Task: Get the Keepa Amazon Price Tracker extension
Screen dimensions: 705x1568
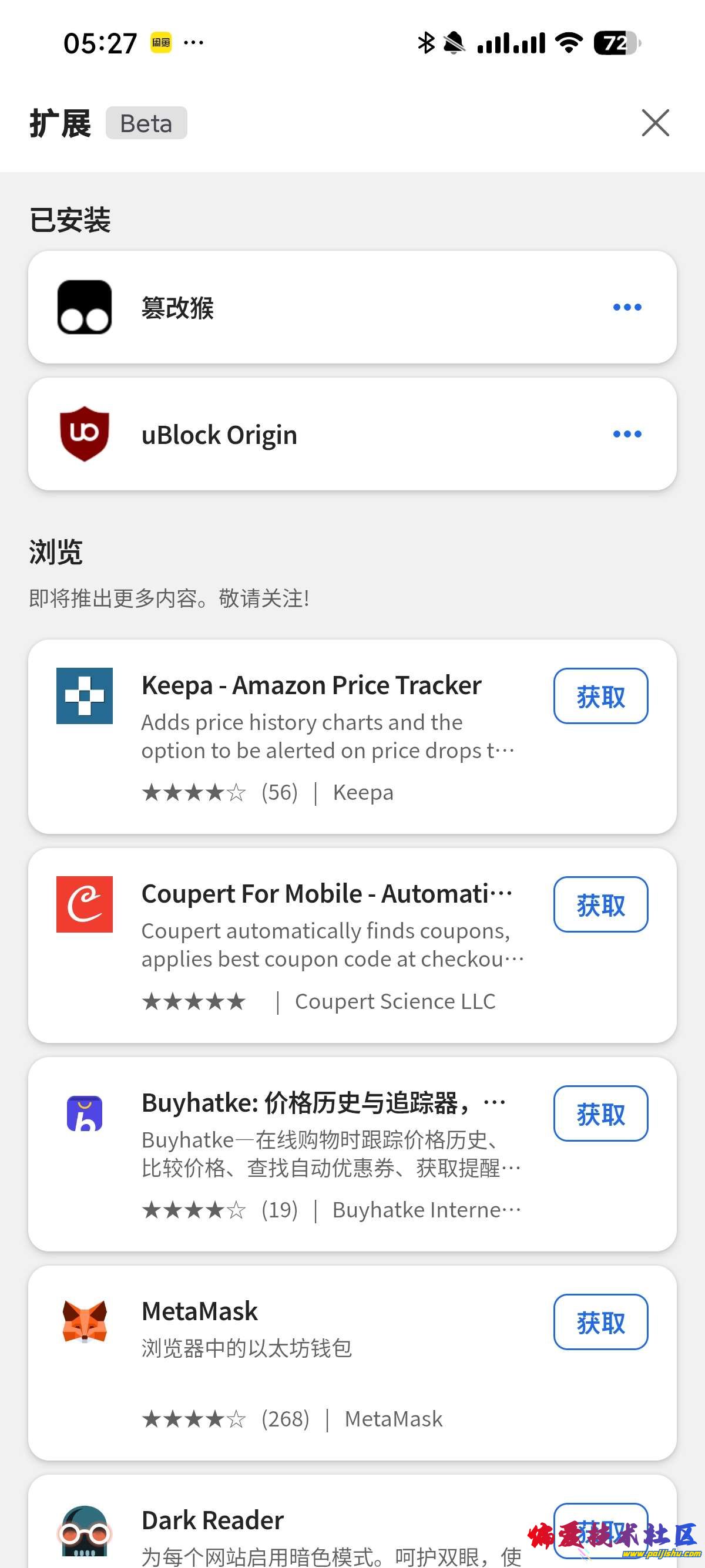Action: coord(600,696)
